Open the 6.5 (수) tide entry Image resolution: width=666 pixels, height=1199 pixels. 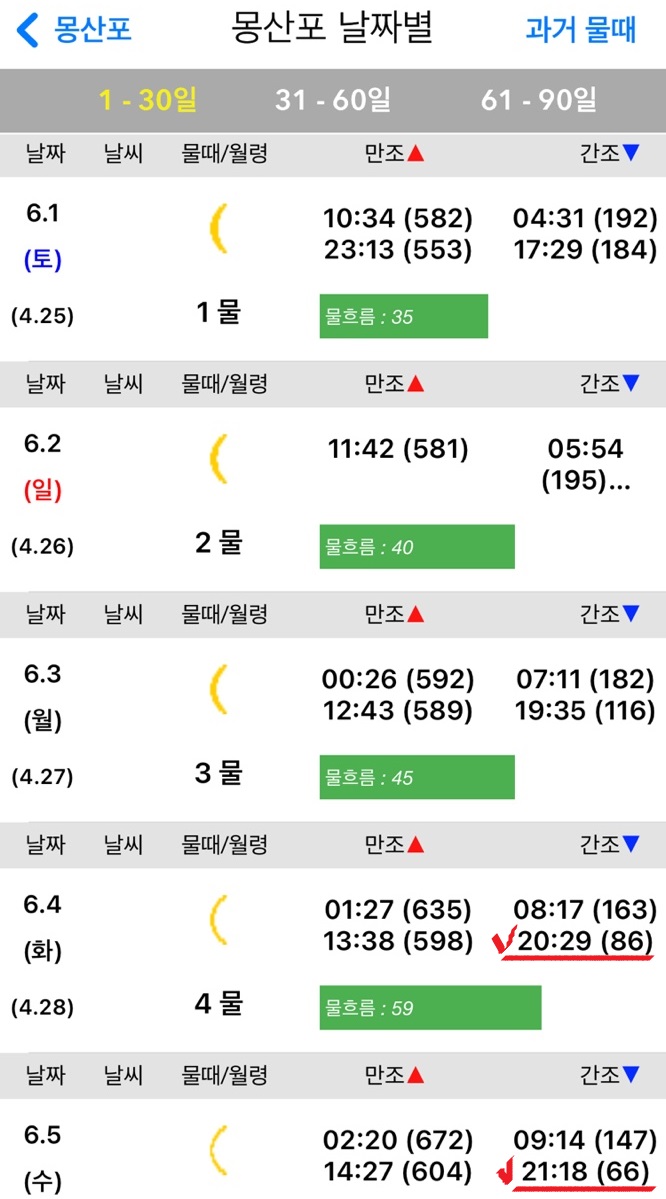(x=333, y=1150)
